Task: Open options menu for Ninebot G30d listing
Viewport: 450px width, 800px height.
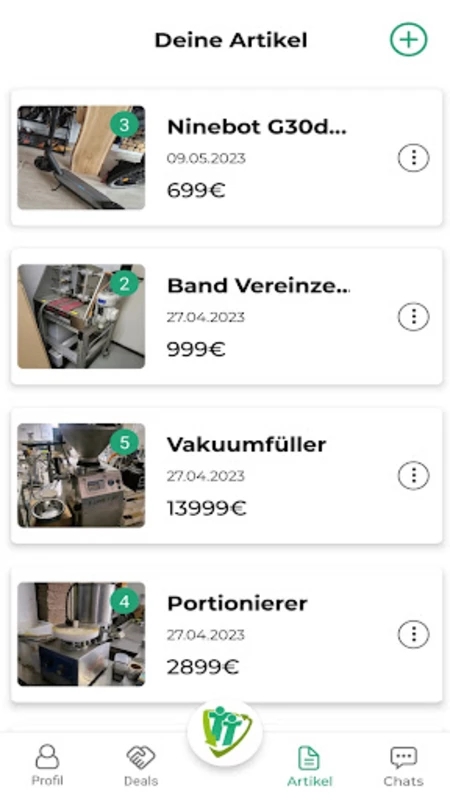Action: (x=413, y=158)
